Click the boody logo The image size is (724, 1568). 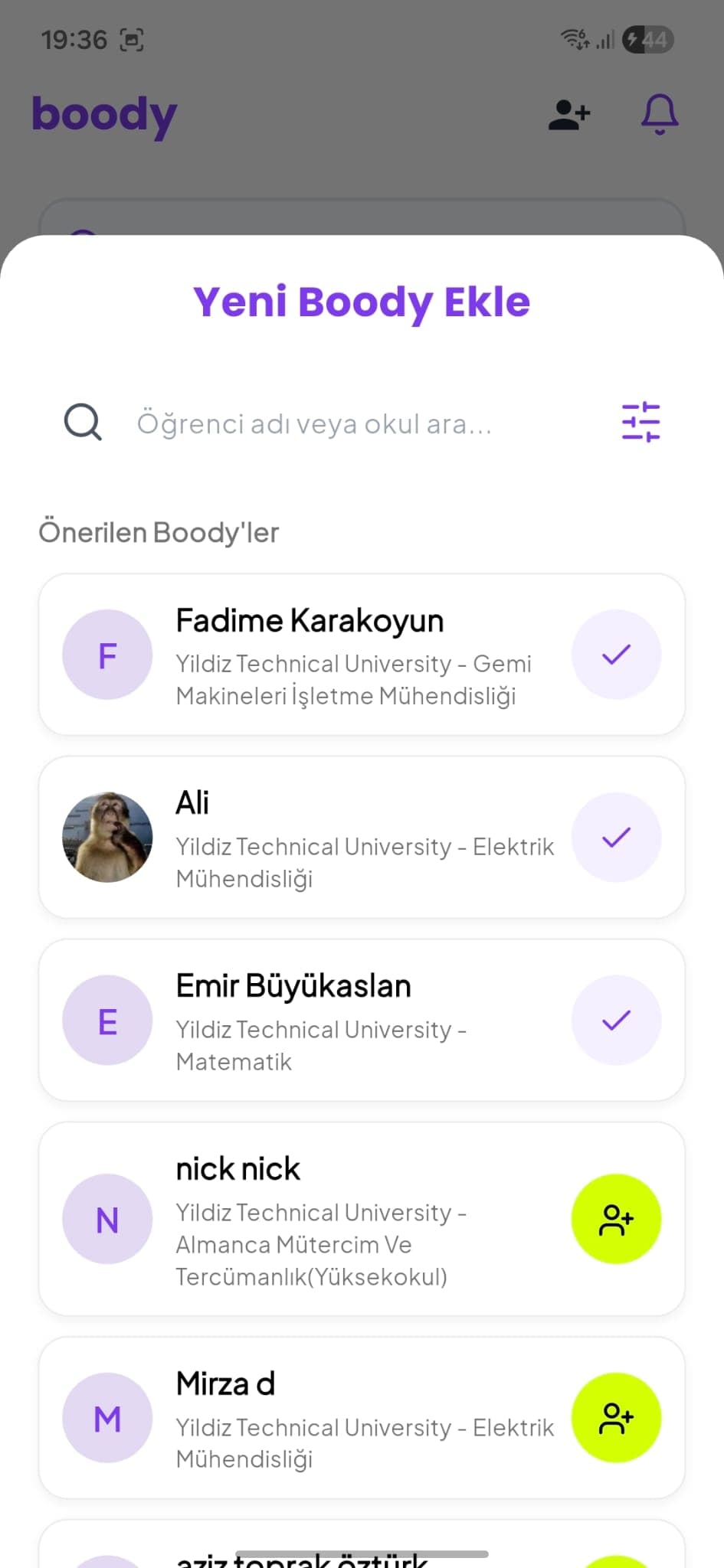[x=104, y=113]
